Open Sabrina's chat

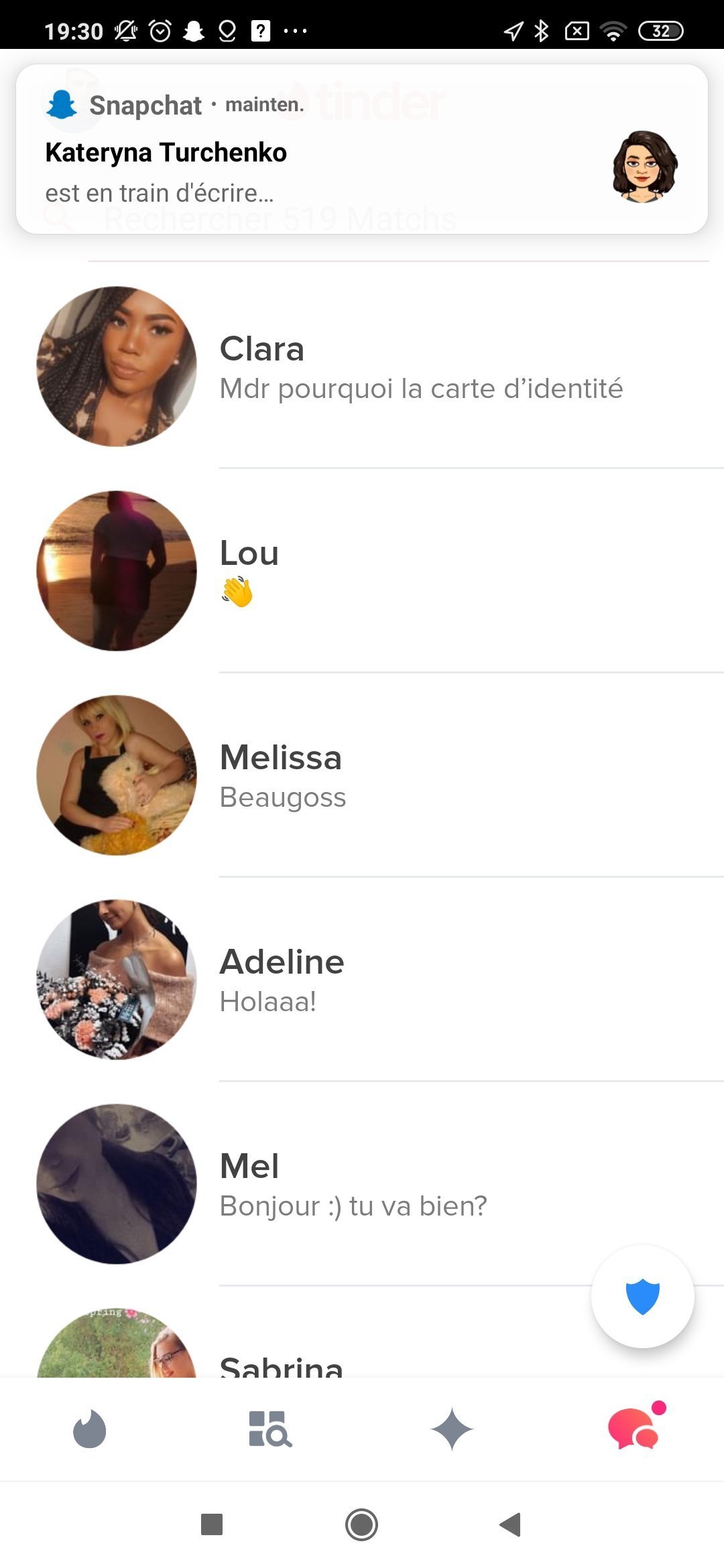tap(295, 1333)
